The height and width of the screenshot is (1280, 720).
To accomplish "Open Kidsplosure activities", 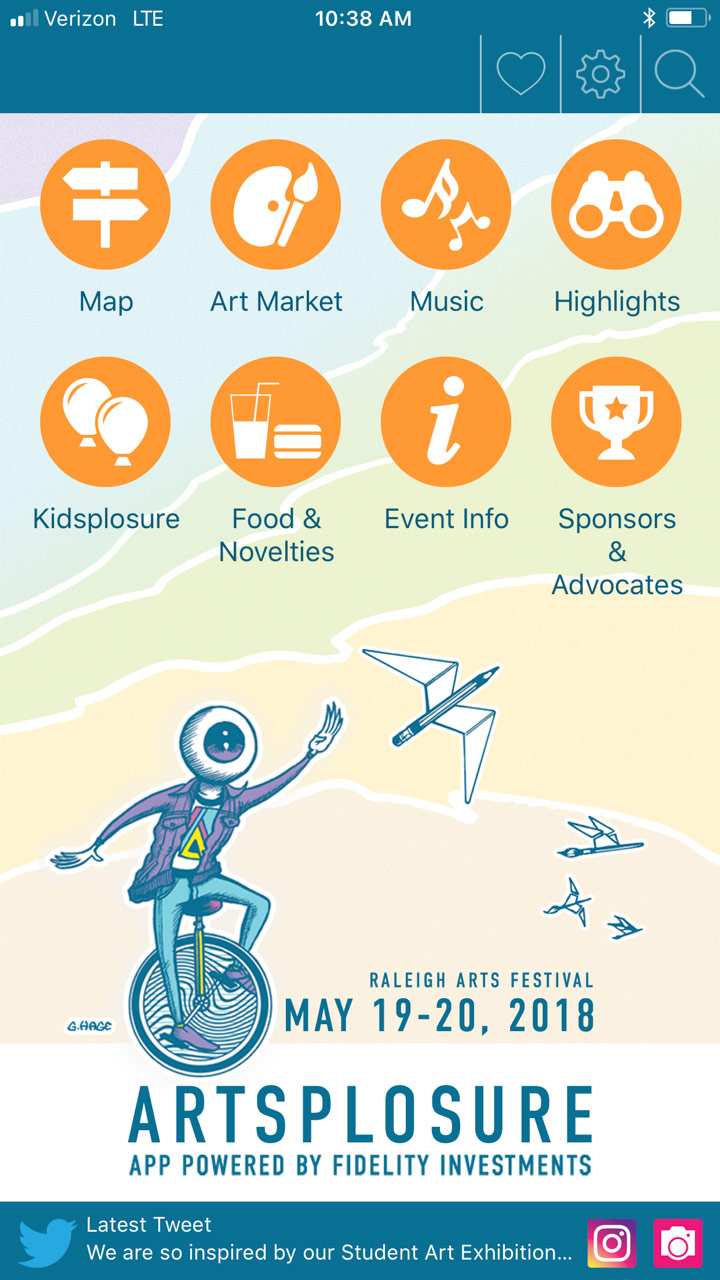I will pos(105,422).
